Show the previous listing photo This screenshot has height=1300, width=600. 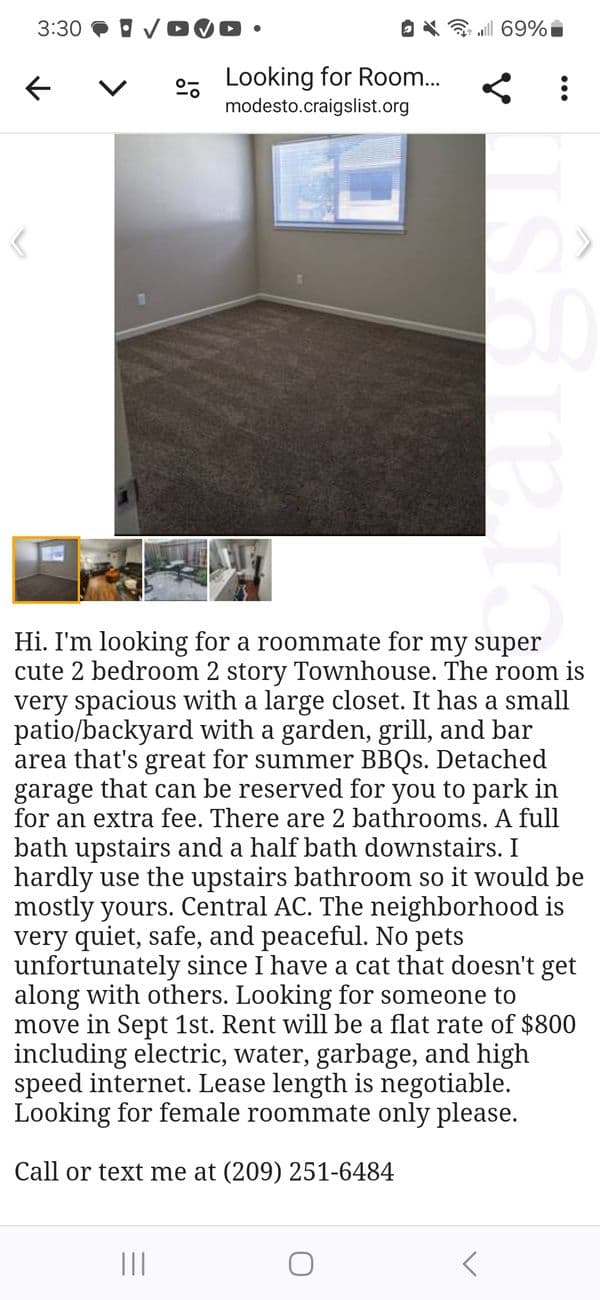pos(16,241)
